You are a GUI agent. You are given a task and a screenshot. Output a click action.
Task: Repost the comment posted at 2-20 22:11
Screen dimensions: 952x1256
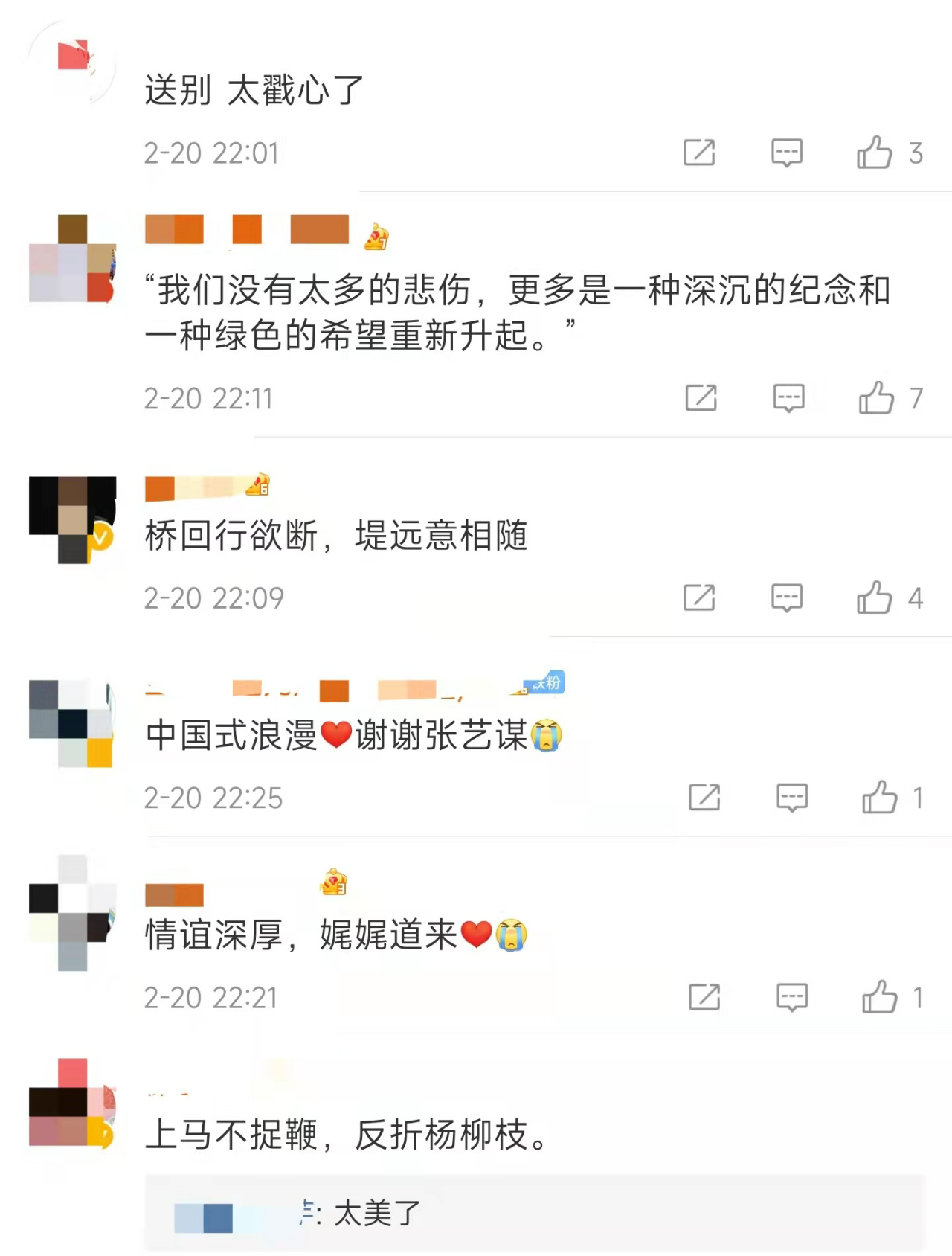click(701, 398)
